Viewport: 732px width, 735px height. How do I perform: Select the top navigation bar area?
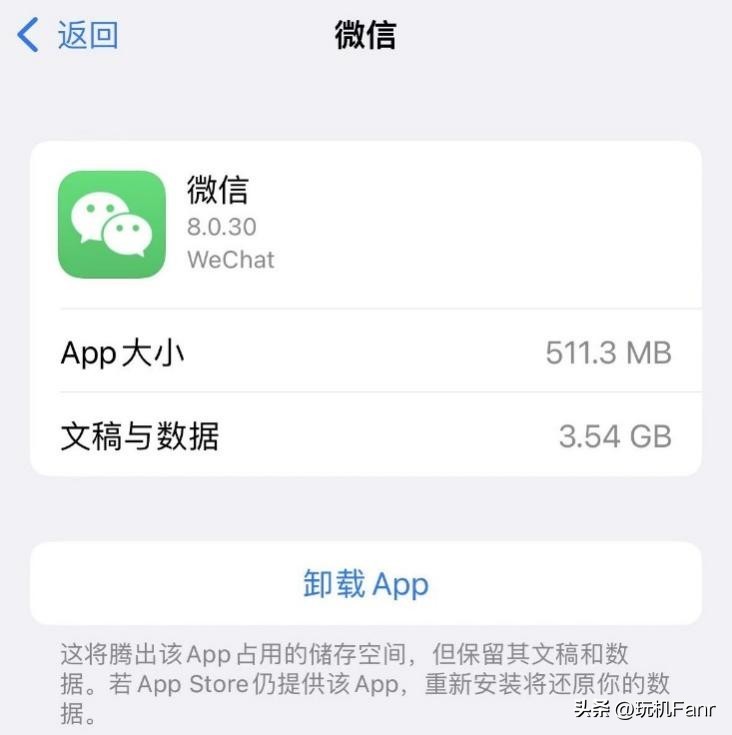pyautogui.click(x=366, y=34)
